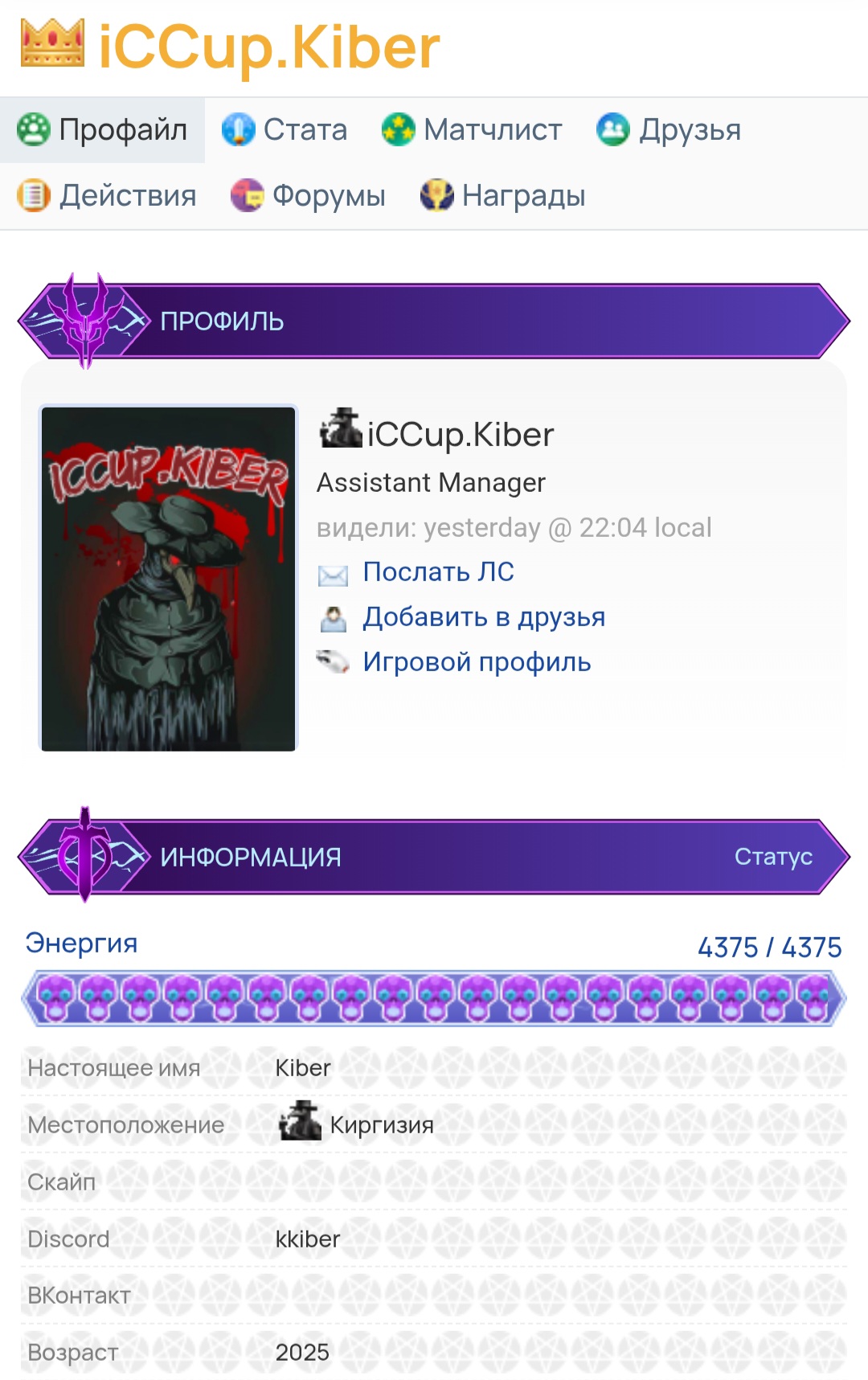Open the Друзья tab
The height and width of the screenshot is (1380, 868).
(669, 130)
